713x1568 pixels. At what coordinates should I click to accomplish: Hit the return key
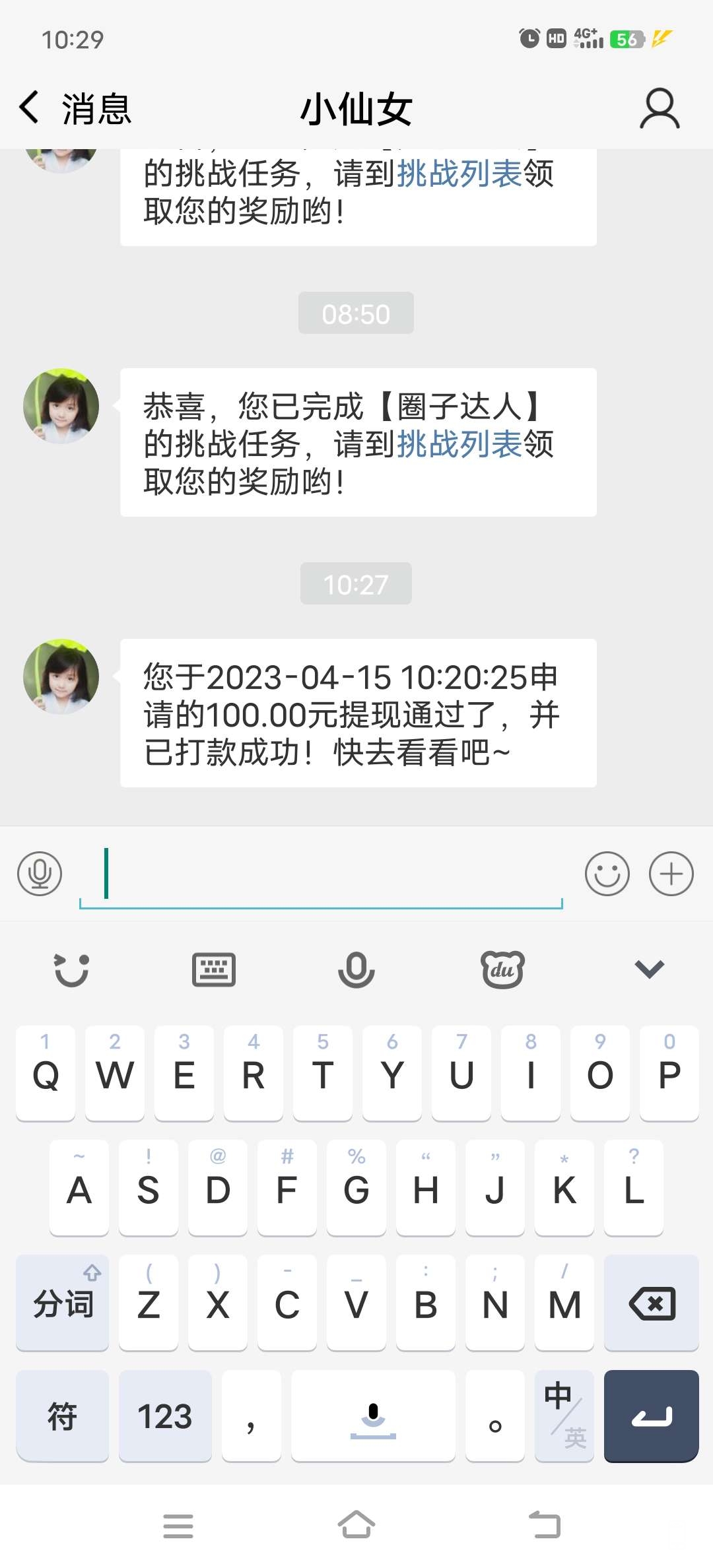click(652, 1416)
